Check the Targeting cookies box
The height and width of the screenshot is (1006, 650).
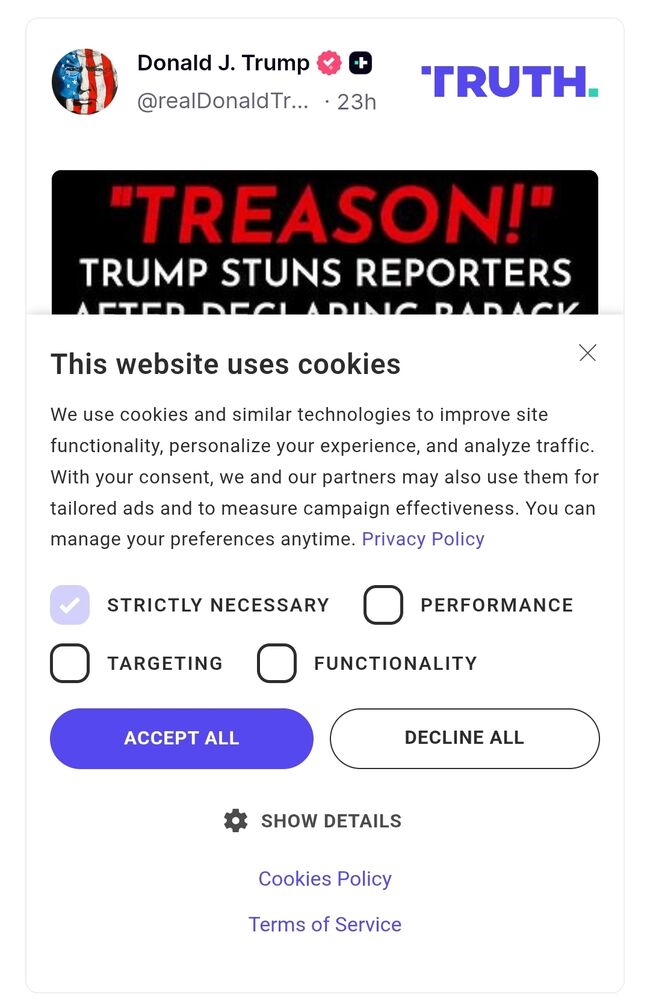click(70, 663)
